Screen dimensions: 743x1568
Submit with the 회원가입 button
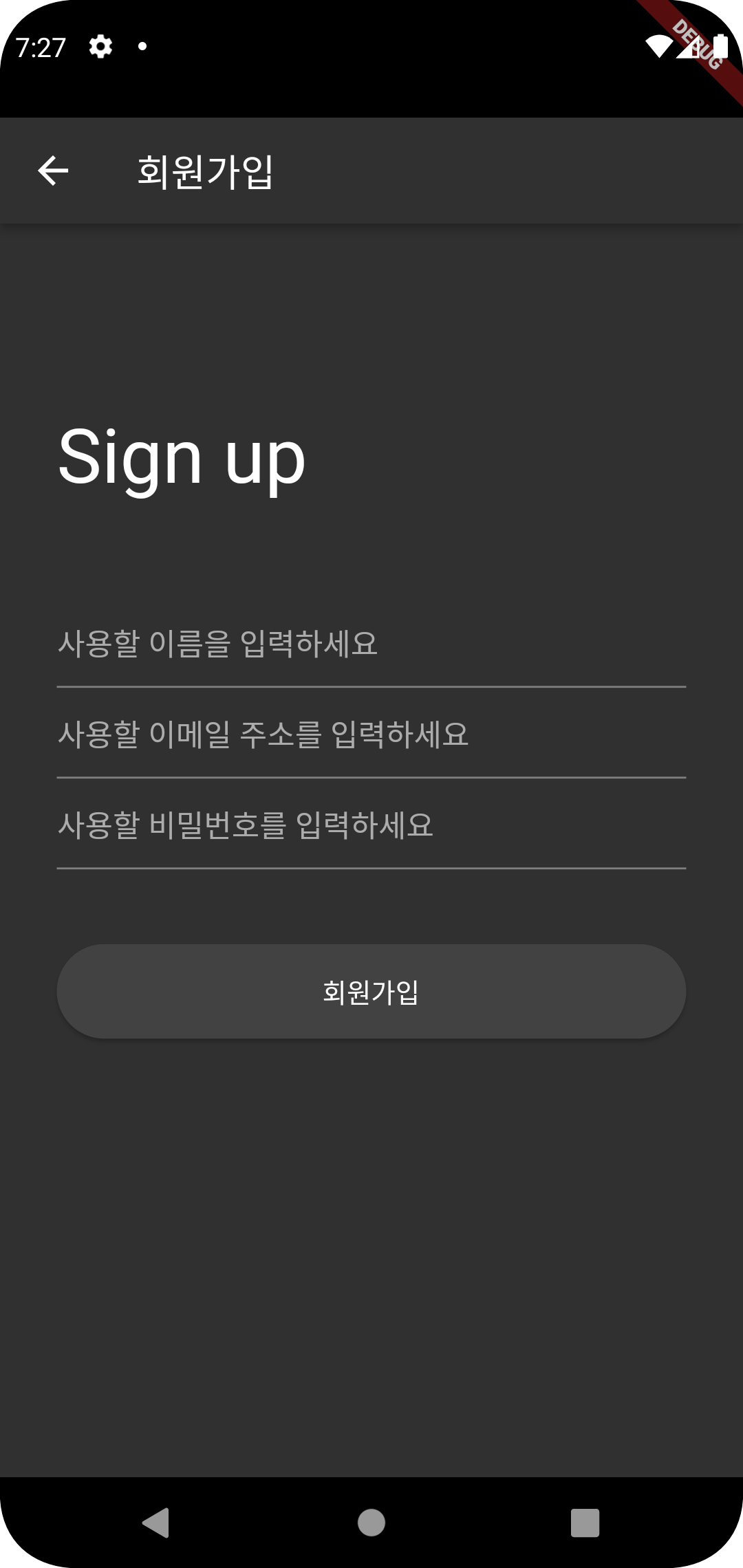click(x=371, y=991)
